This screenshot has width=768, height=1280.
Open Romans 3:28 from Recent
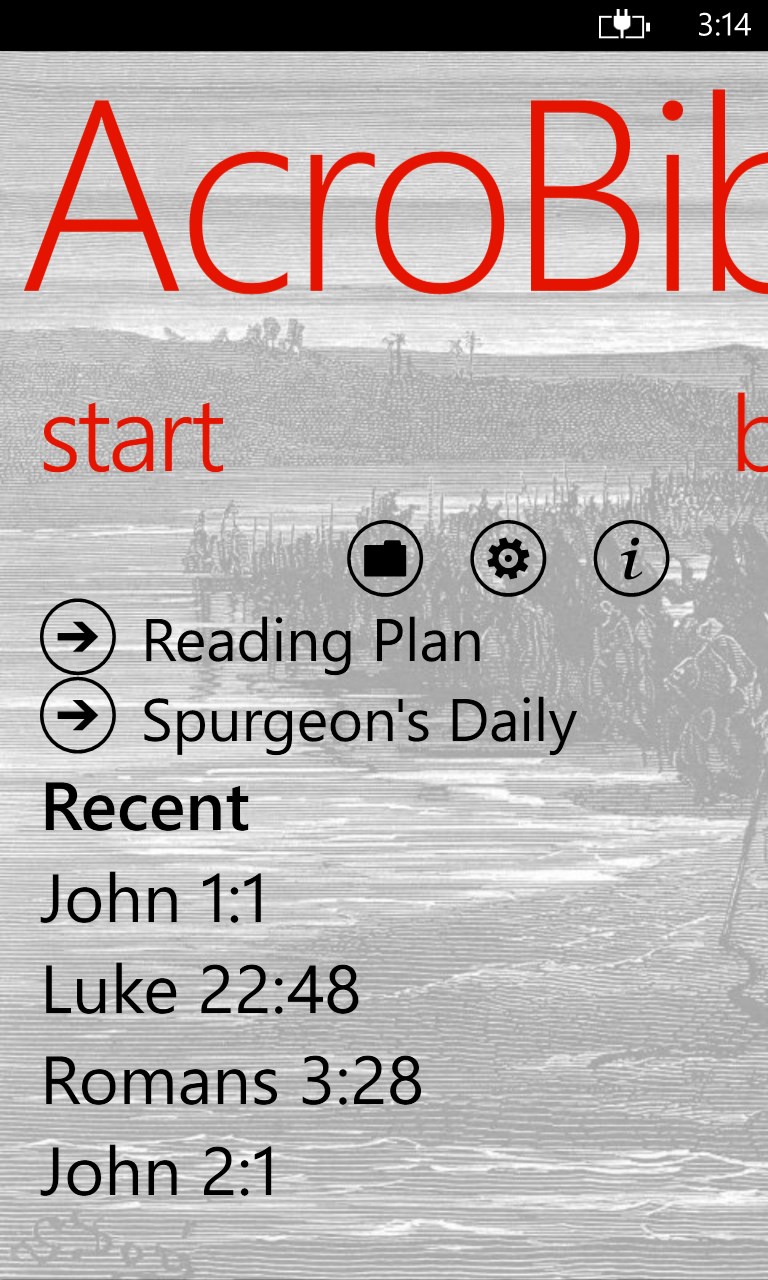(x=232, y=1082)
